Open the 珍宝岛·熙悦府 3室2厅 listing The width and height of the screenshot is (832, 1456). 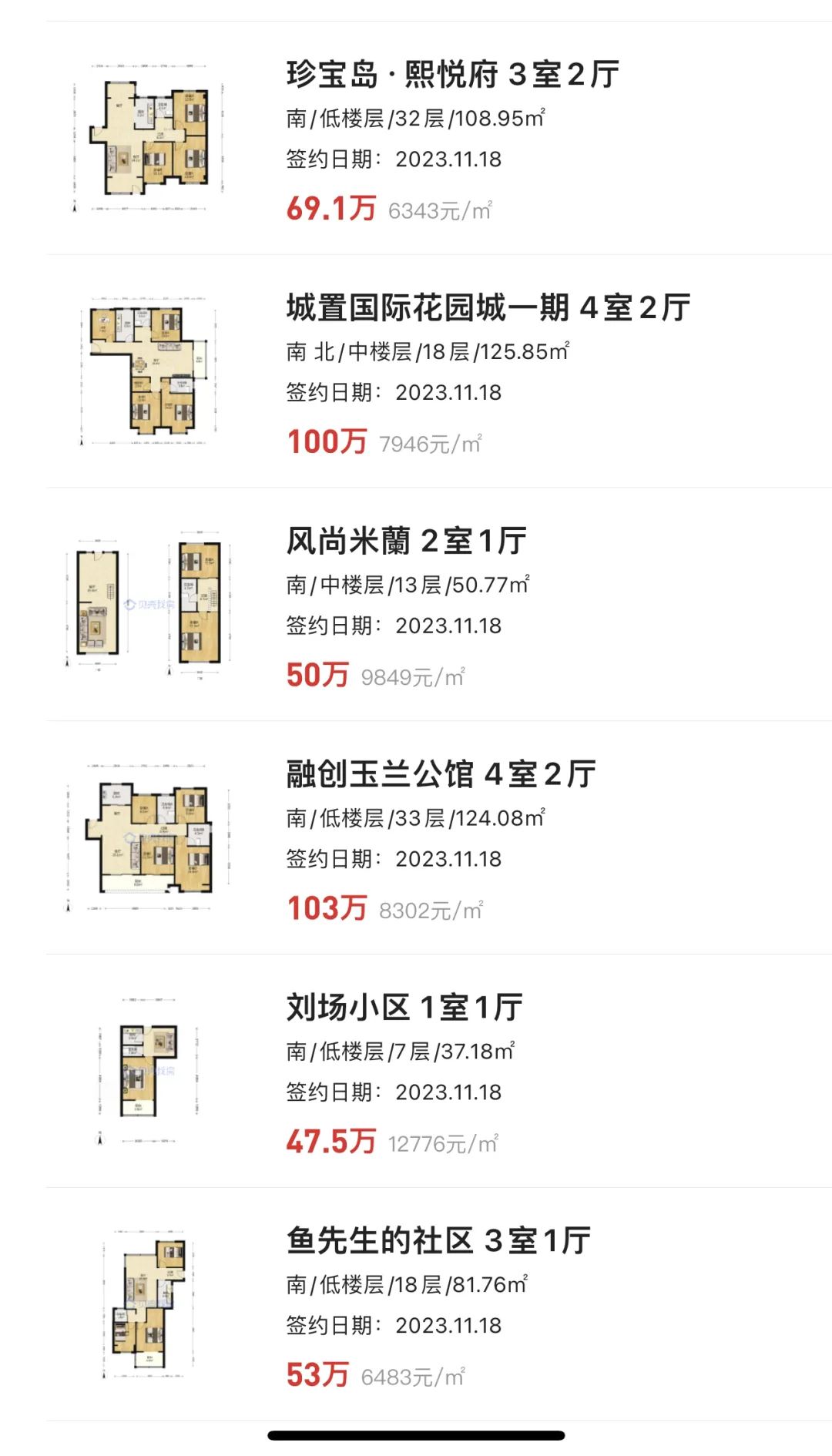point(439,139)
